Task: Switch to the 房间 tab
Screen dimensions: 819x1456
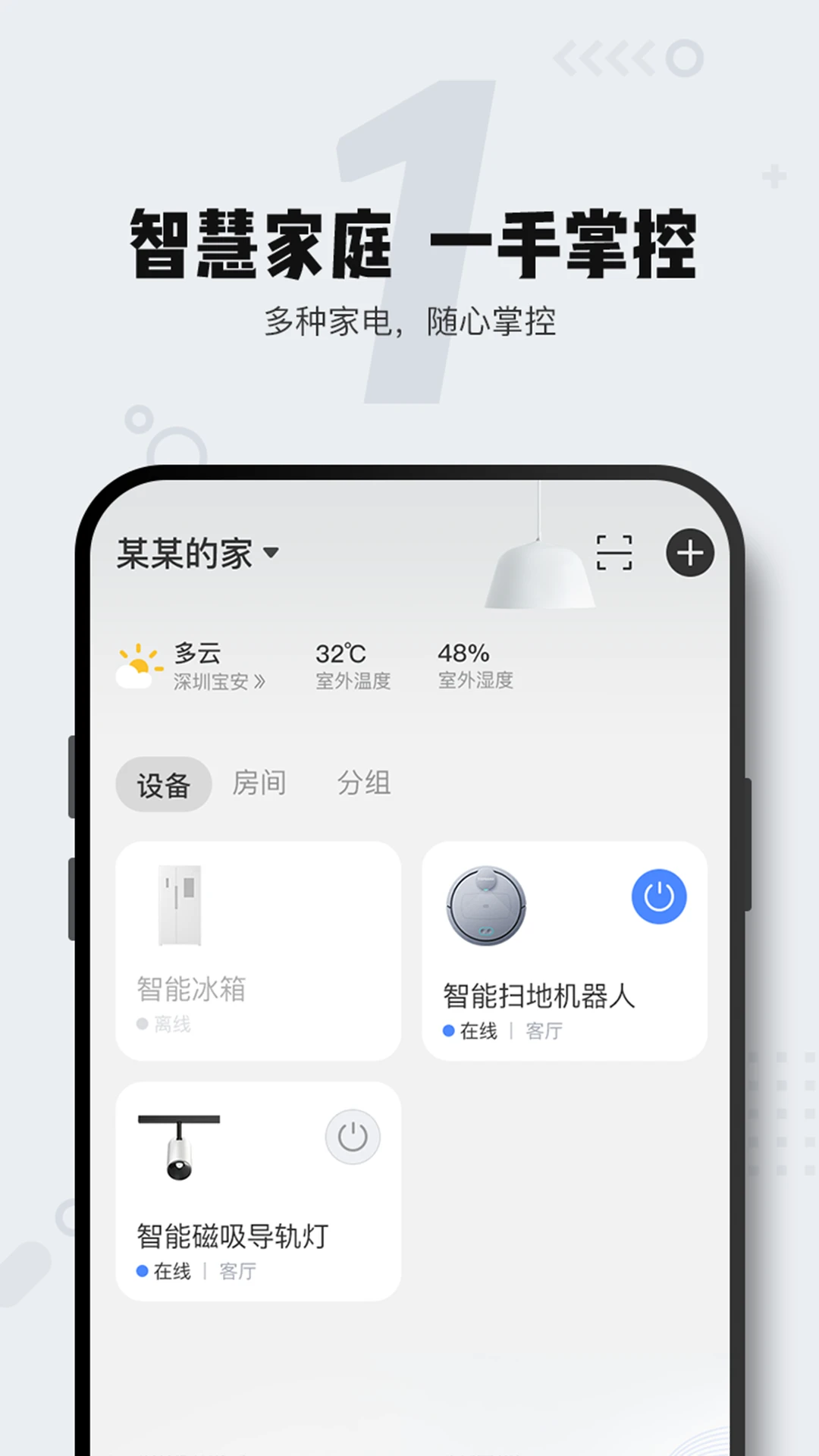Action: (259, 784)
